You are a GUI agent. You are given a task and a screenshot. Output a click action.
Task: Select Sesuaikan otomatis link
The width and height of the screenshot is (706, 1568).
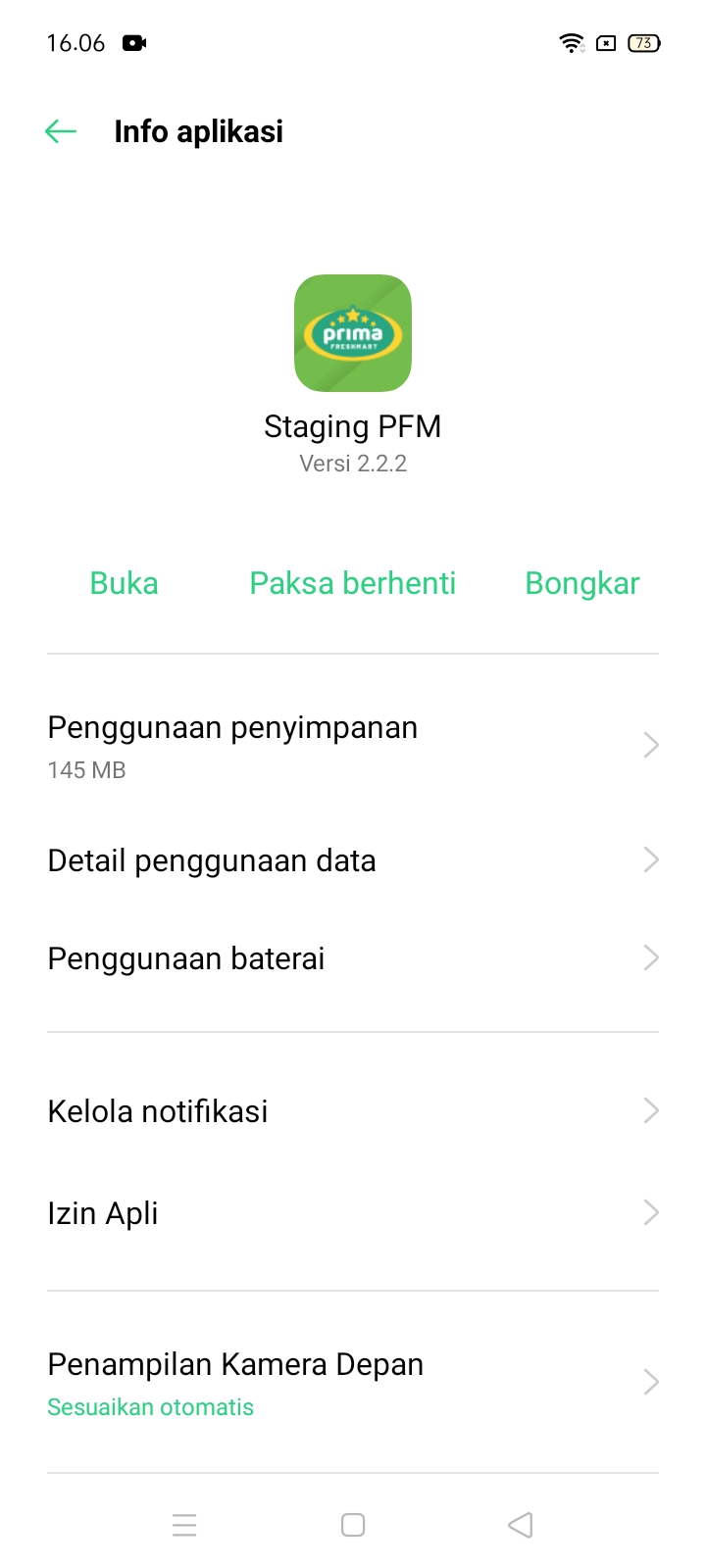coord(150,1406)
